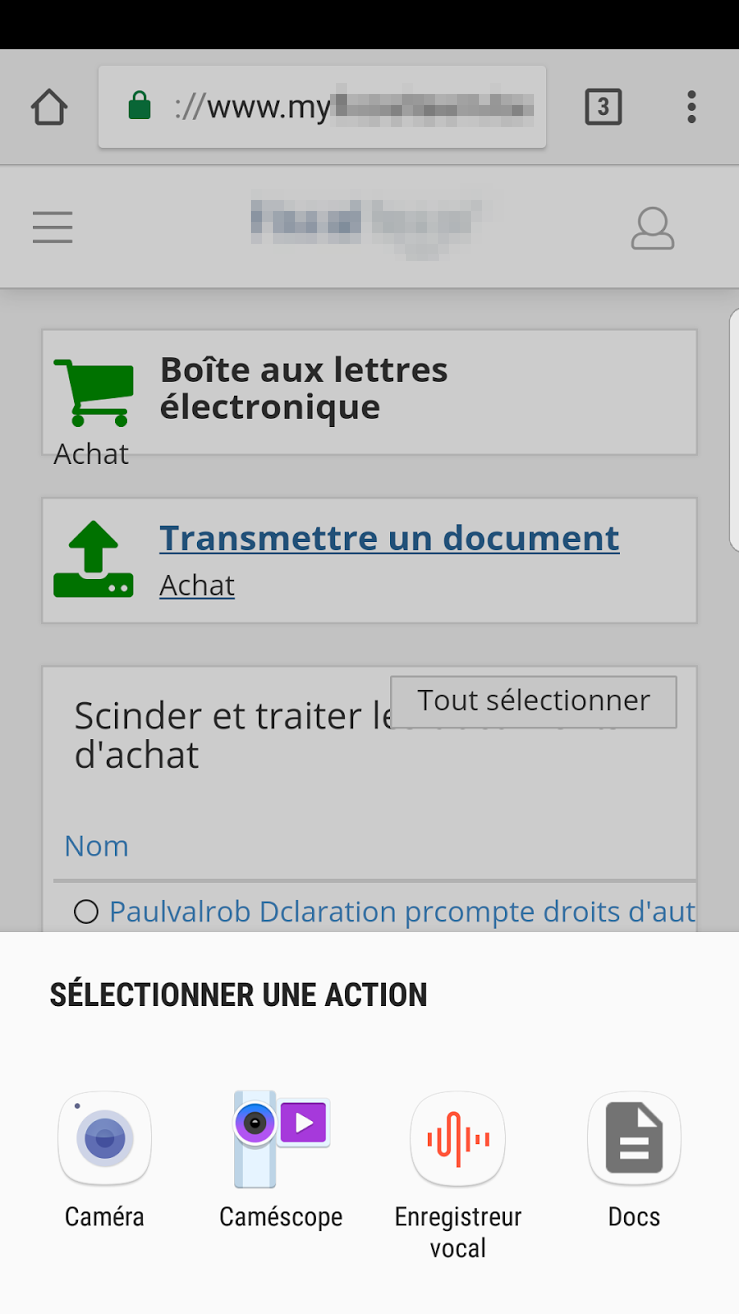Select the Paulvalrob Dclaration document radio

click(x=86, y=912)
